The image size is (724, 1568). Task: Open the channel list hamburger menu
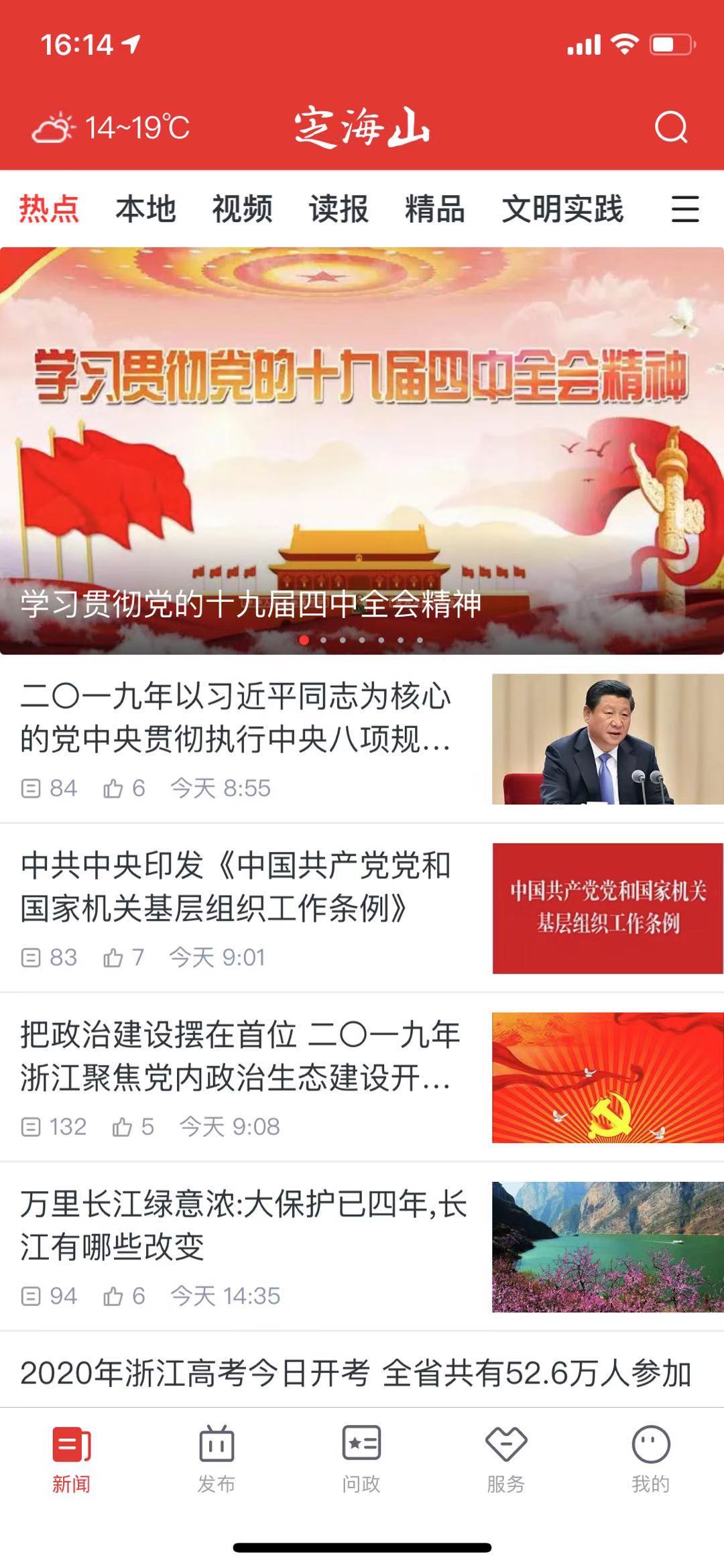point(684,209)
